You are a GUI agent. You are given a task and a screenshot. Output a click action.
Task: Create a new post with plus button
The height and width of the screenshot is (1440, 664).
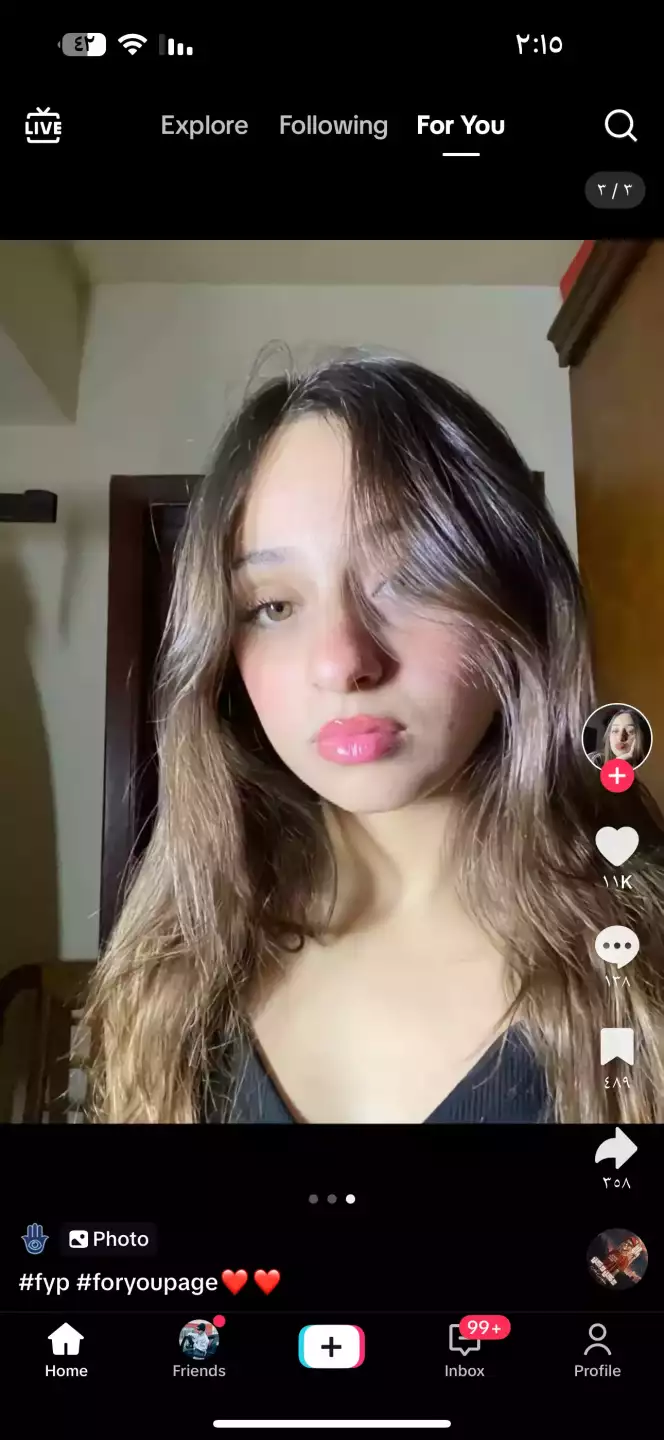click(x=332, y=1347)
